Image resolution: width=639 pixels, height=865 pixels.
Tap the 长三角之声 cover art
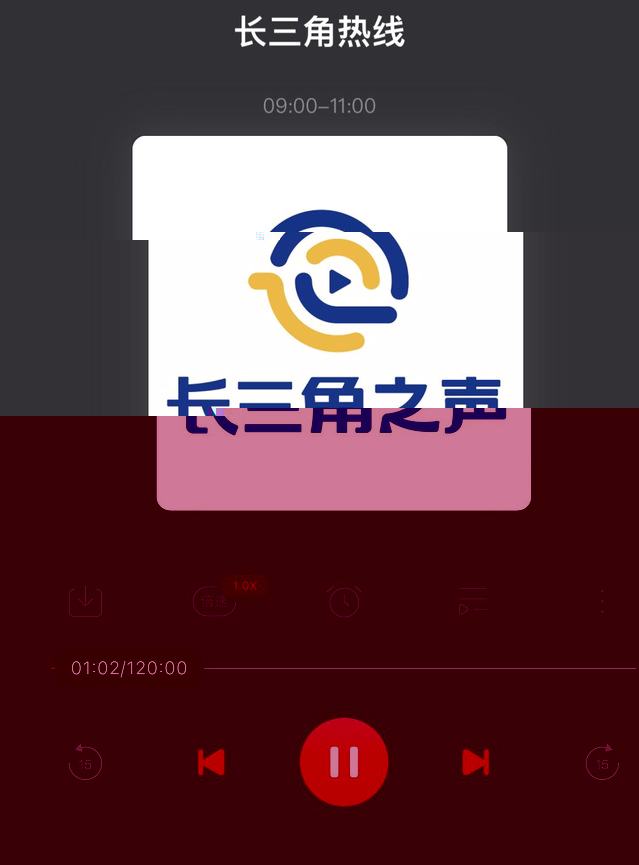(x=335, y=322)
